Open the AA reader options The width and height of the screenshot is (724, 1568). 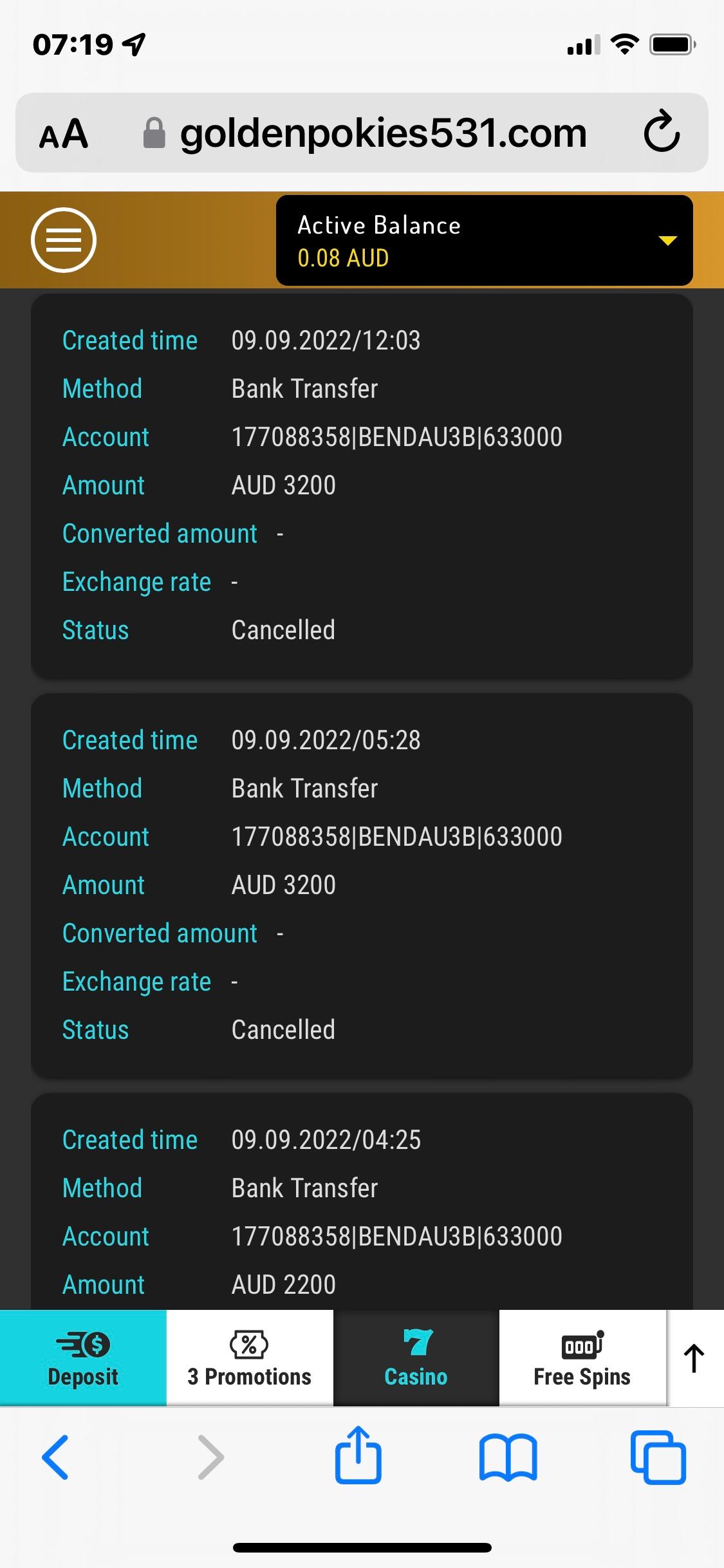pyautogui.click(x=63, y=134)
